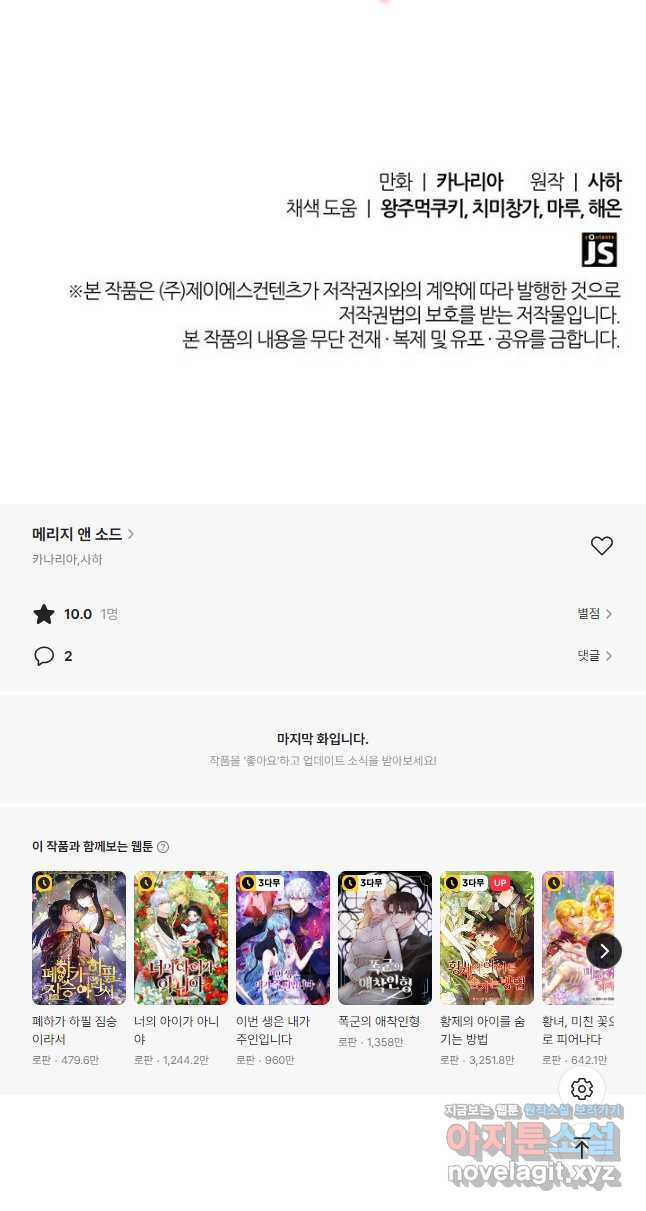Show info about 이 작품과 함께보는 웹툰
Viewport: 646px width, 1211px height.
click(163, 847)
